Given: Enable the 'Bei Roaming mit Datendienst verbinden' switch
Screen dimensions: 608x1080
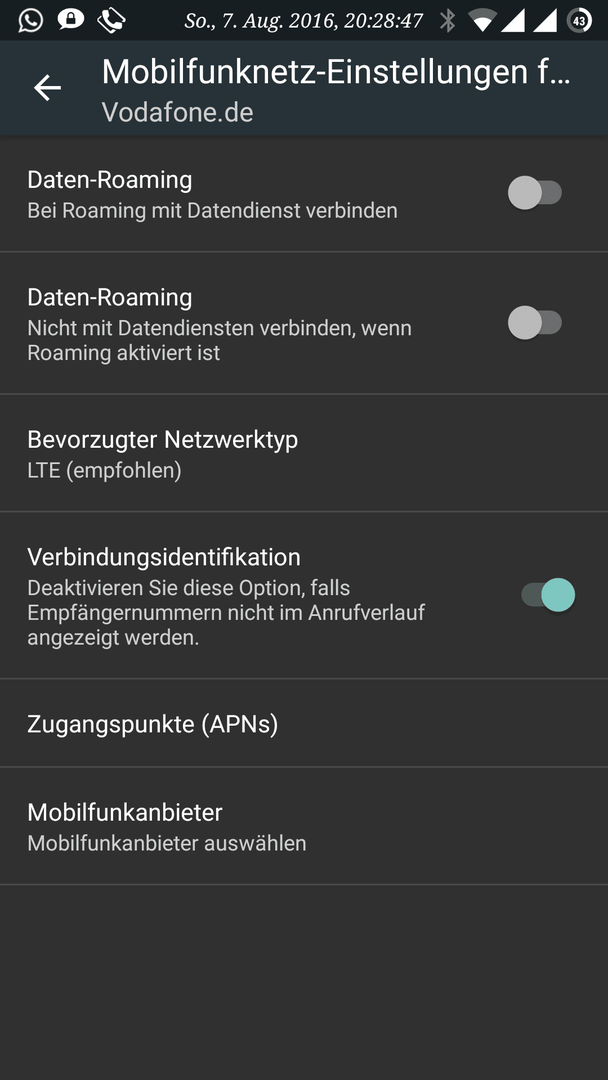Looking at the screenshot, I should [x=535, y=193].
